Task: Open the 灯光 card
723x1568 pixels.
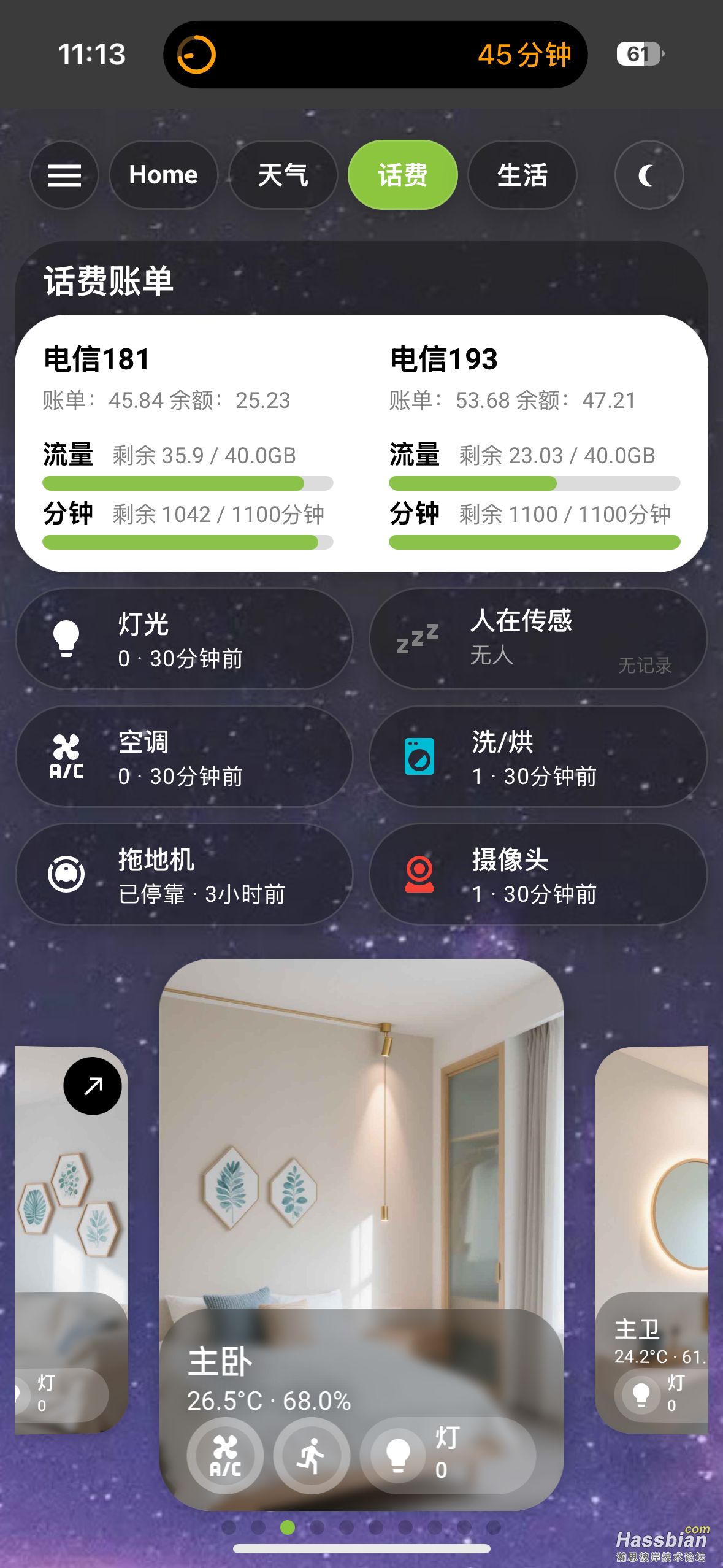Action: (184, 639)
